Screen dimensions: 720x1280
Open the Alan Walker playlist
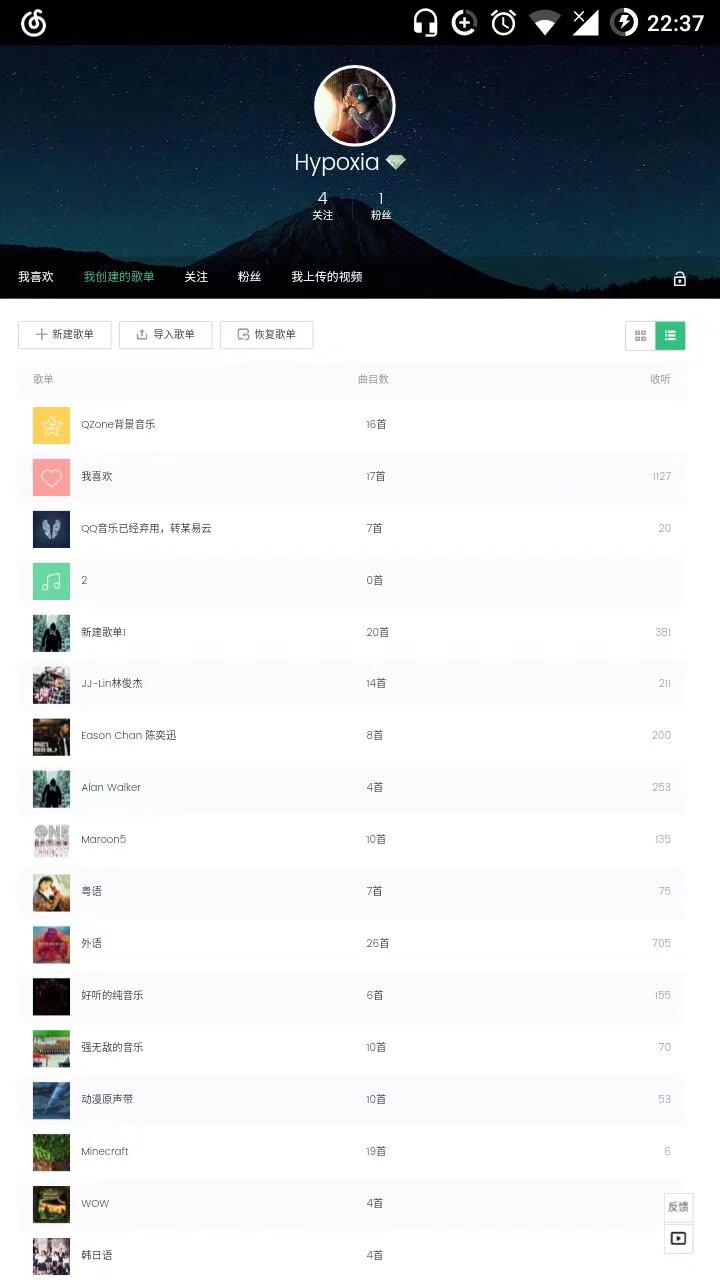tap(111, 788)
